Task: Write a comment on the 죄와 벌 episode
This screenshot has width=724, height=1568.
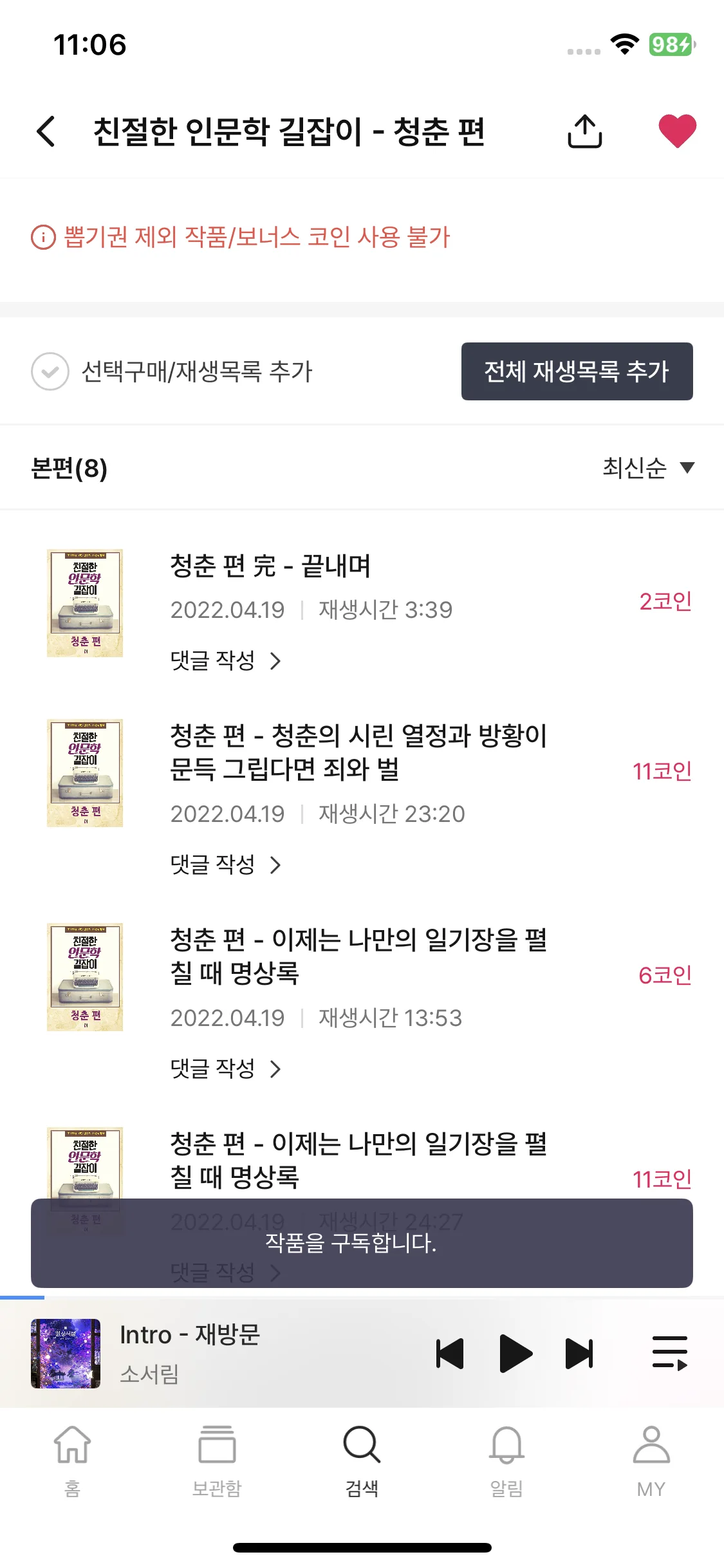Action: 225,864
